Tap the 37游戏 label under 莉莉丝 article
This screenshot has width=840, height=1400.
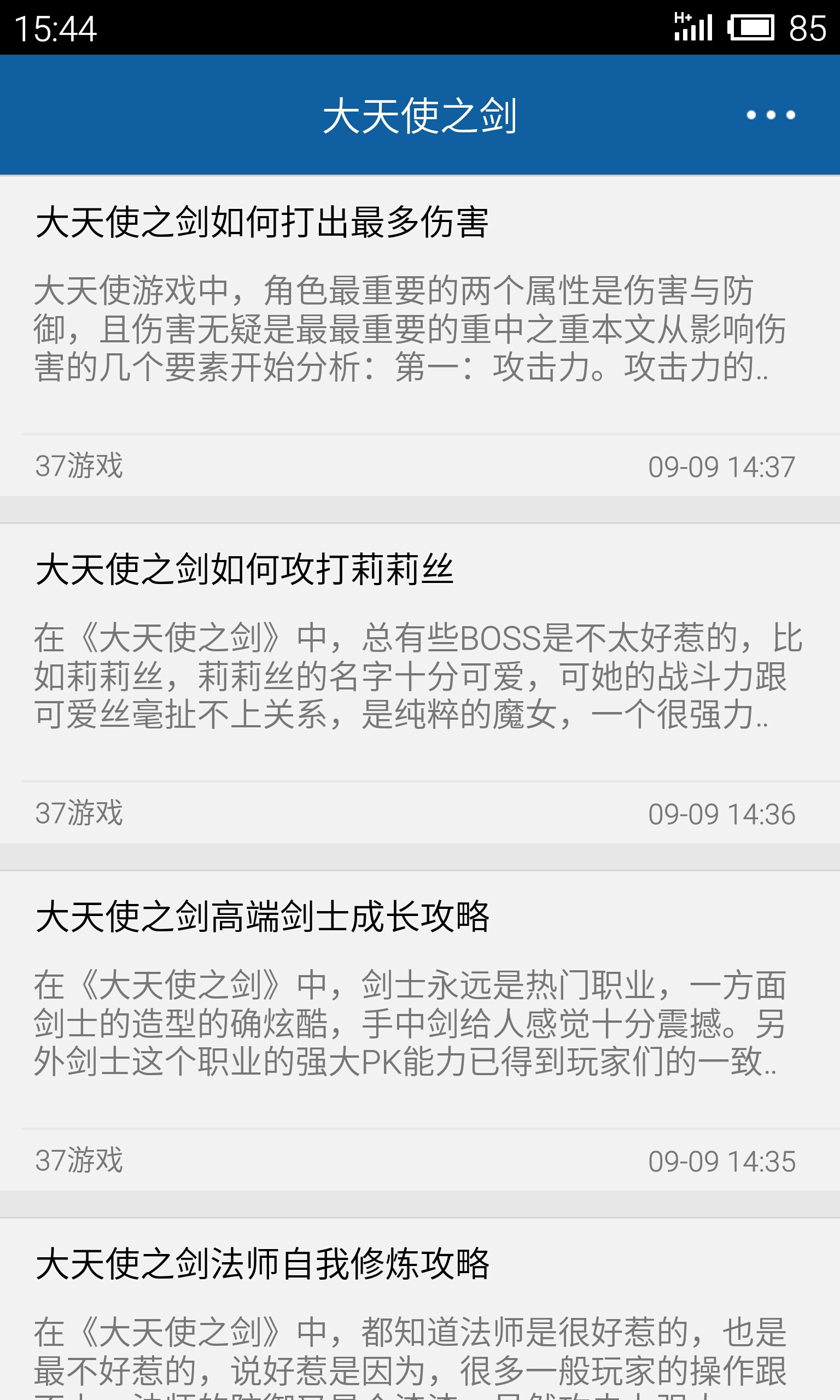(79, 815)
